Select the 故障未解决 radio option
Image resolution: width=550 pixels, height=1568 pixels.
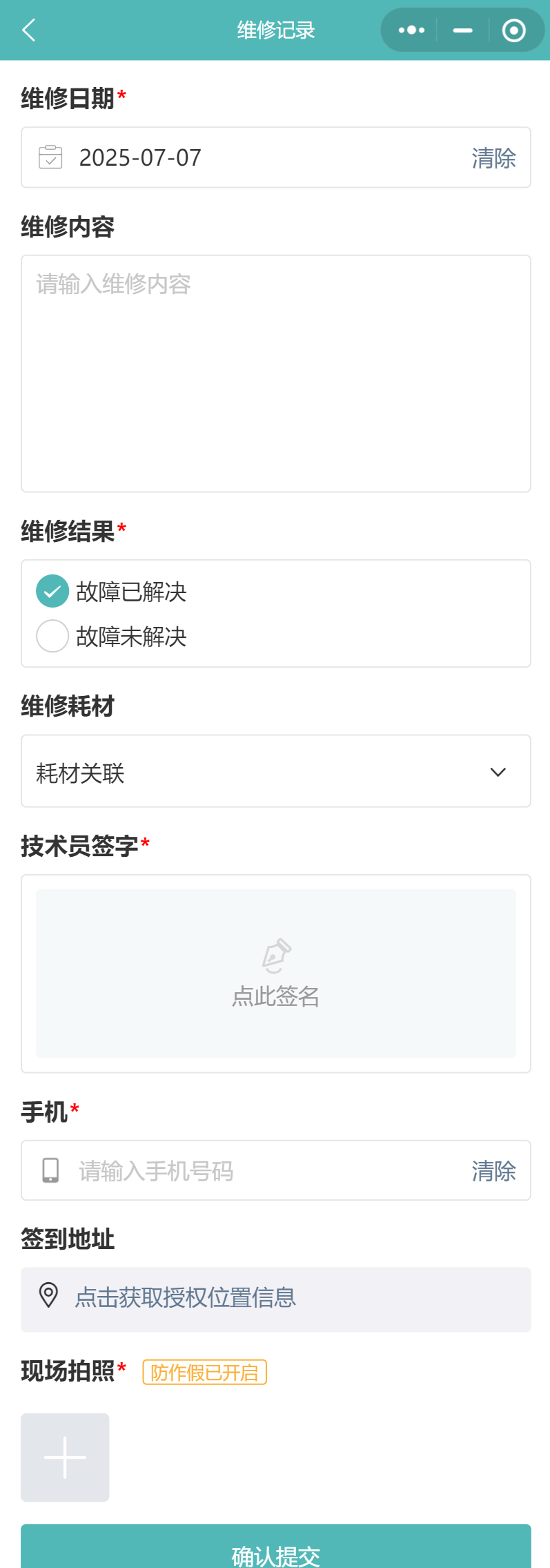pos(52,637)
